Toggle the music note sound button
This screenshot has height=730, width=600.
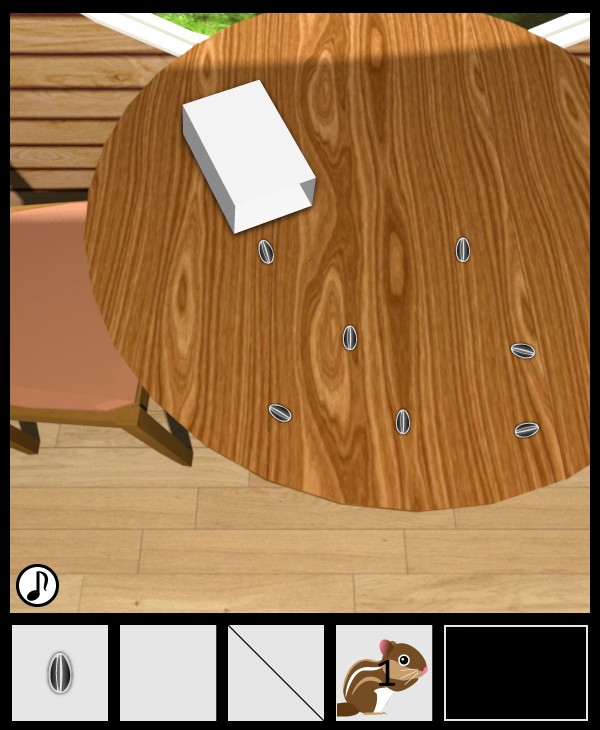coord(37,585)
